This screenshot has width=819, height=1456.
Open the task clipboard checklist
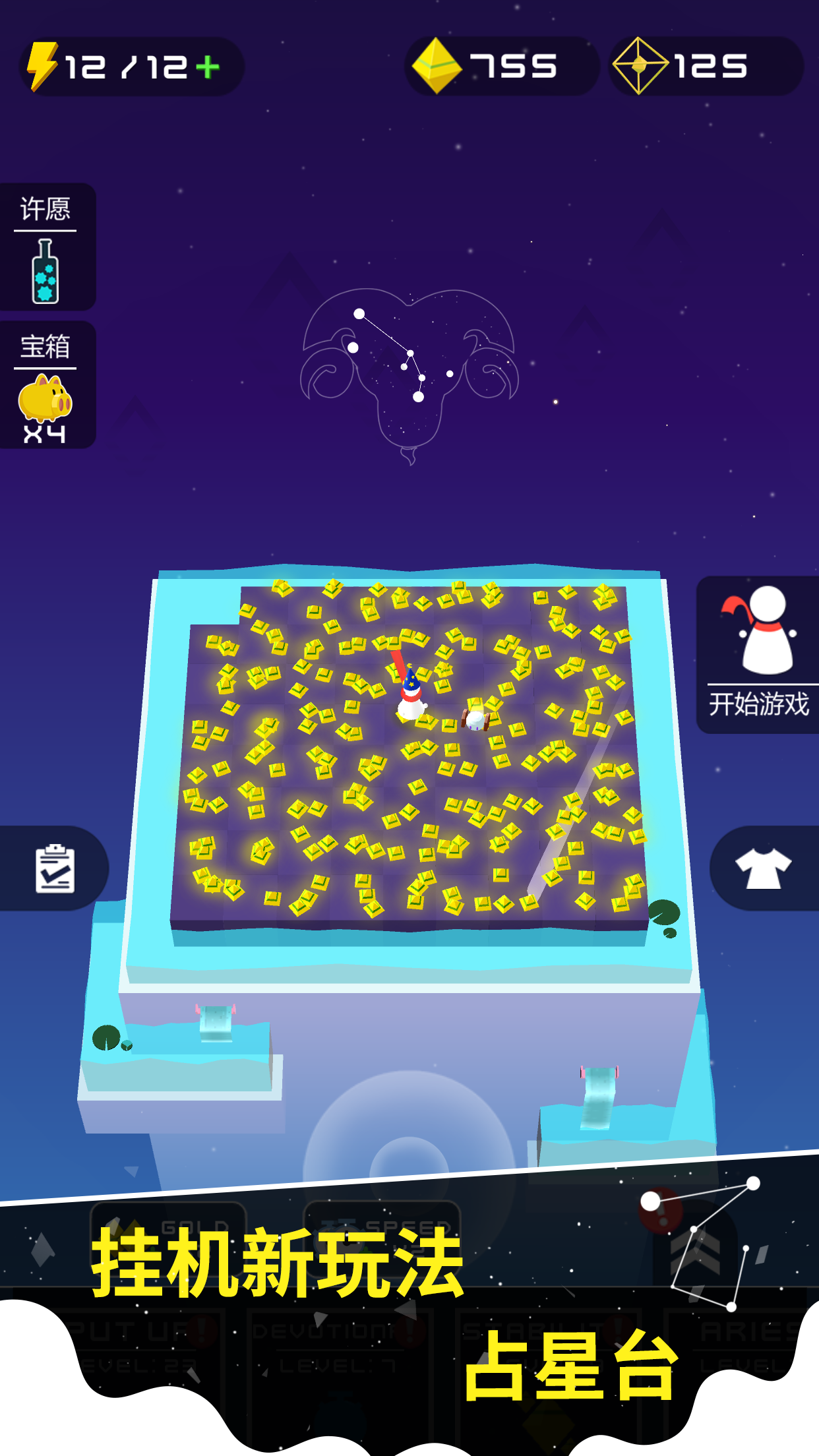click(54, 868)
